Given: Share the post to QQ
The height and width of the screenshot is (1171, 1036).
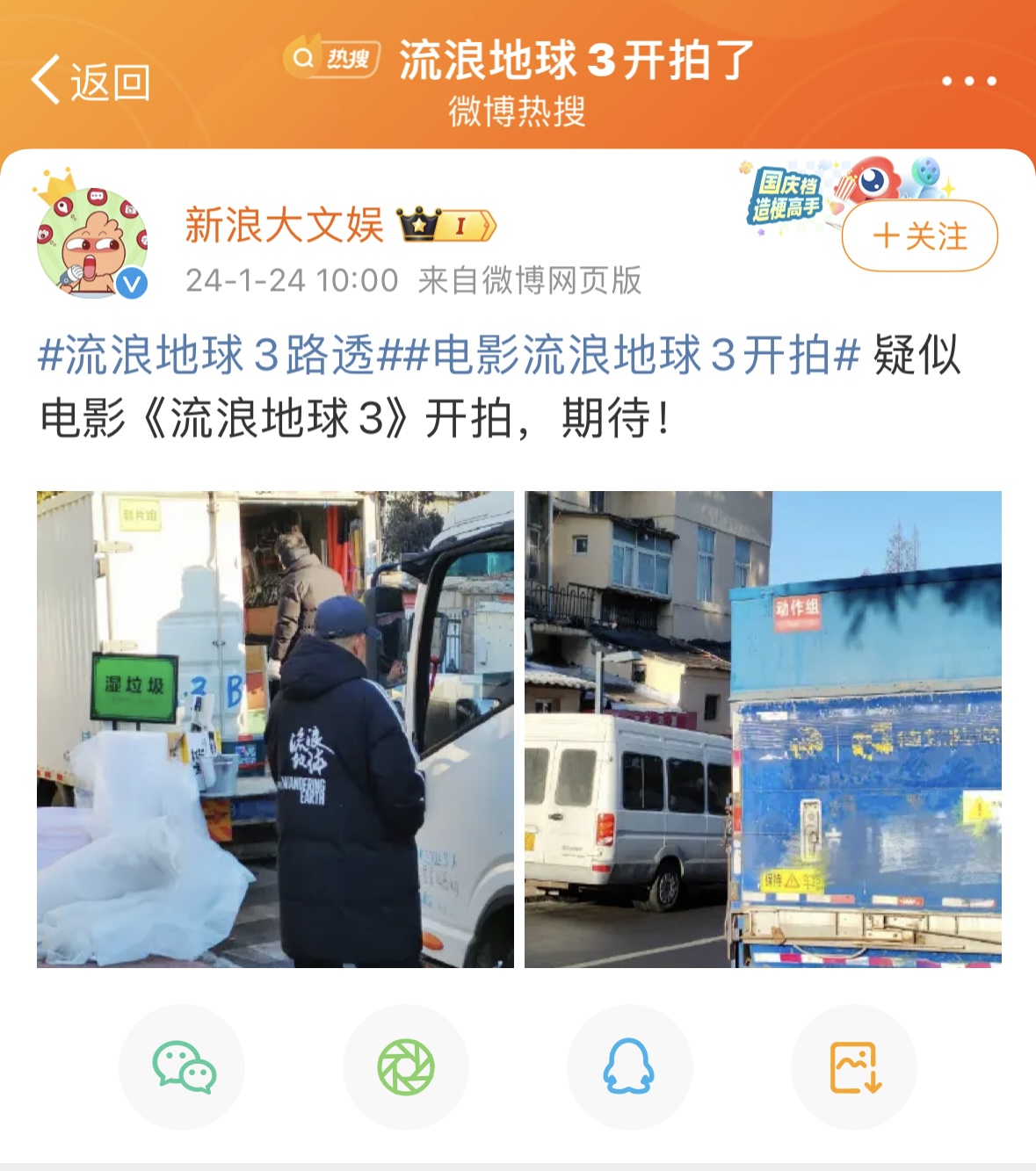Looking at the screenshot, I should 629,1066.
